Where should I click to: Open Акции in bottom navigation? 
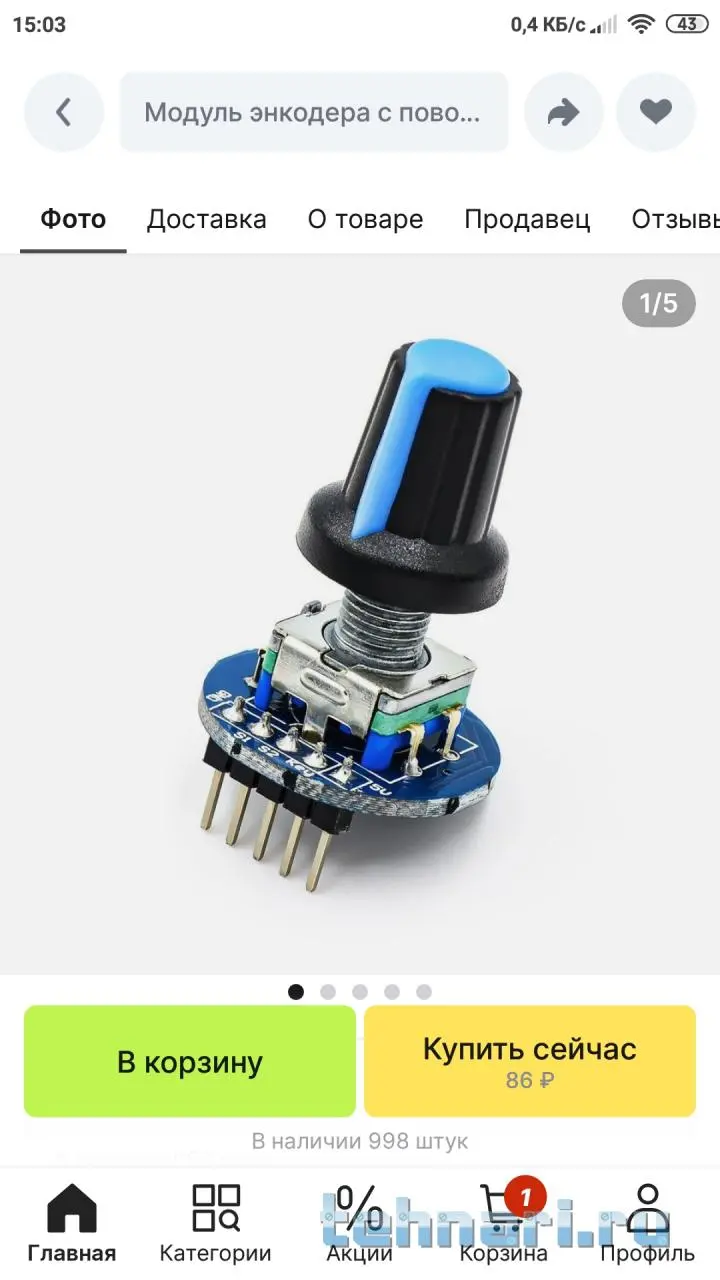pyautogui.click(x=359, y=1222)
